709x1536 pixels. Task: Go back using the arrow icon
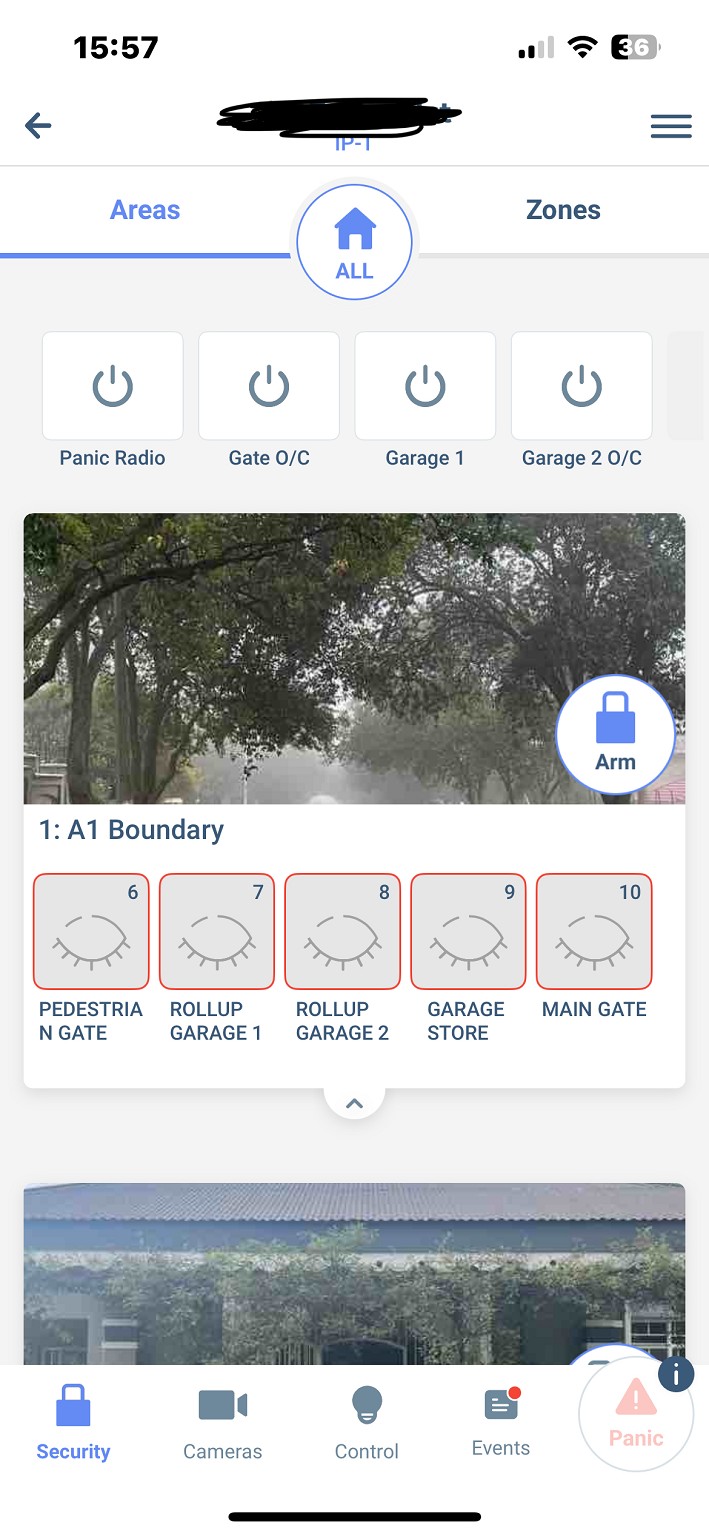[38, 125]
